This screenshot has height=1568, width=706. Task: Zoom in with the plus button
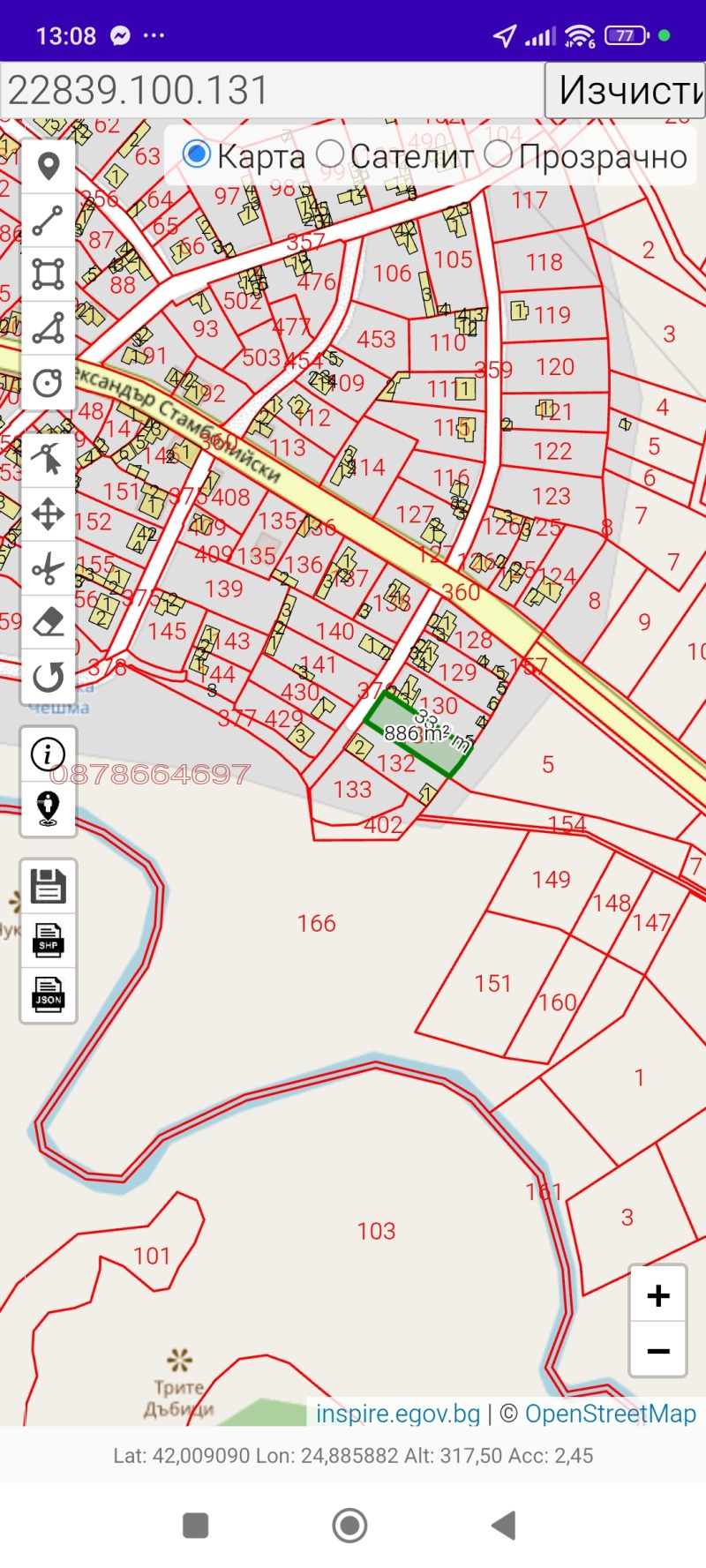657,1295
